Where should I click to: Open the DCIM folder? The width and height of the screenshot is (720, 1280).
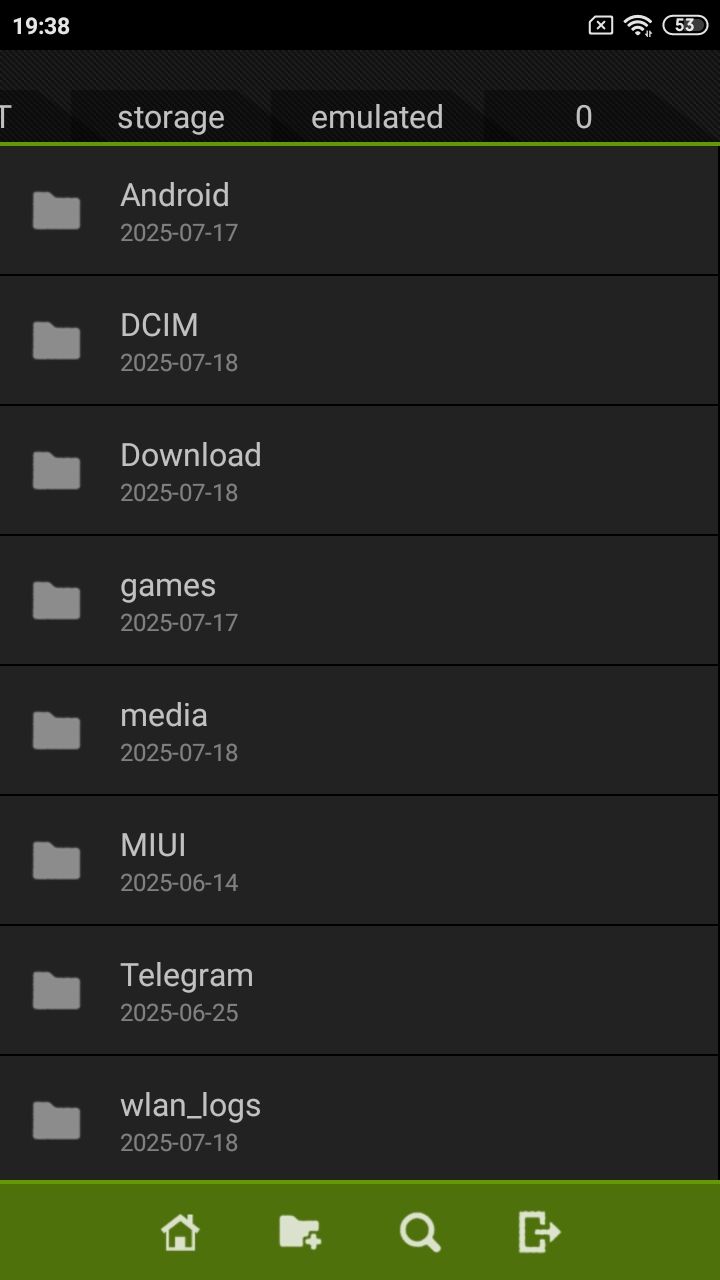coord(360,341)
